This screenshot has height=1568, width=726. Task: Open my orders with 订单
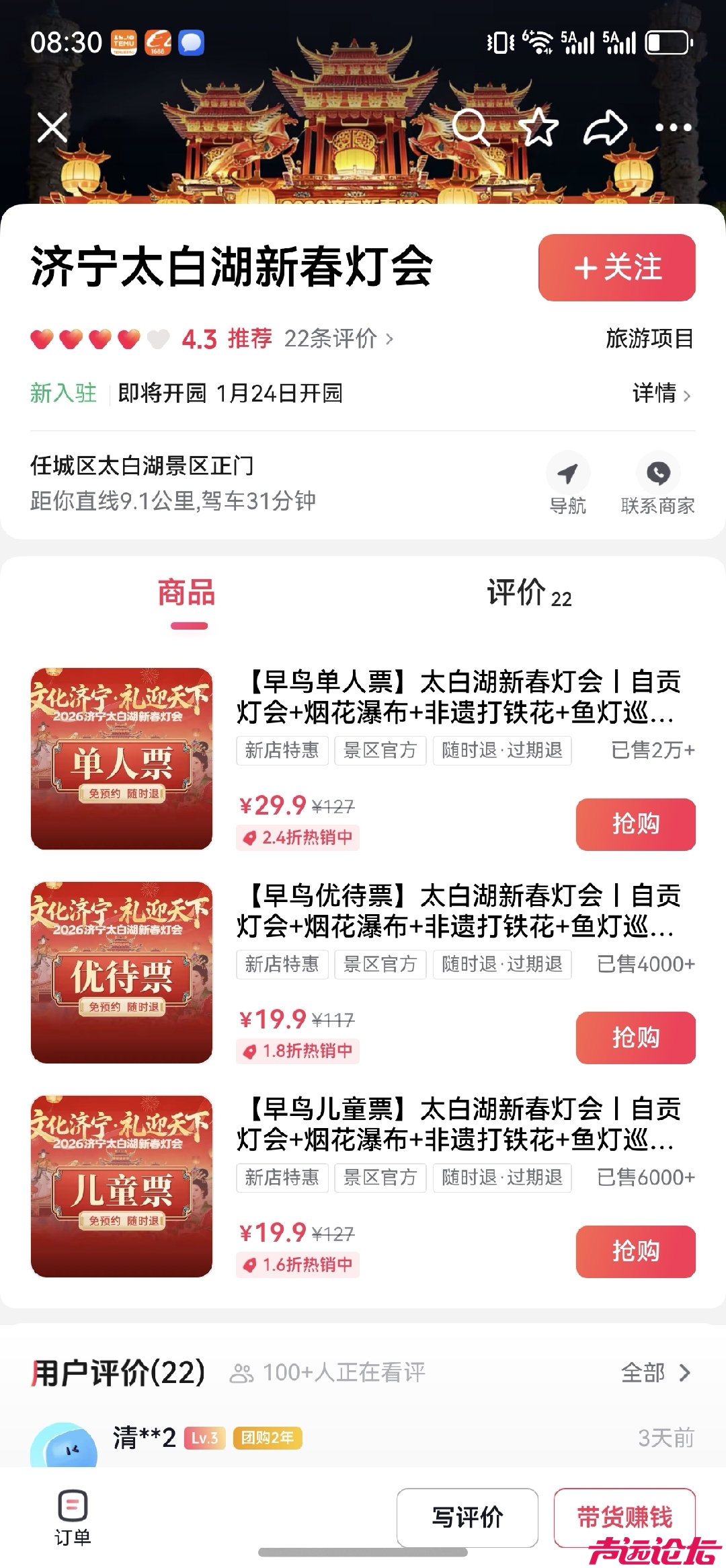pos(73,1518)
